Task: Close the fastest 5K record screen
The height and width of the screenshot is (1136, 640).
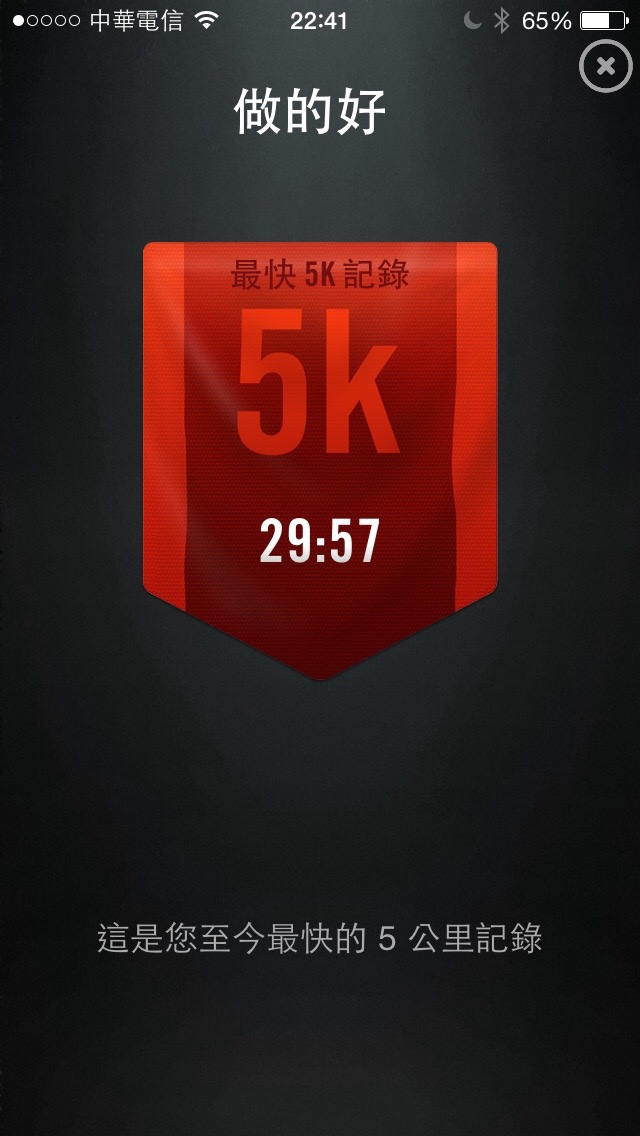Action: pyautogui.click(x=606, y=66)
